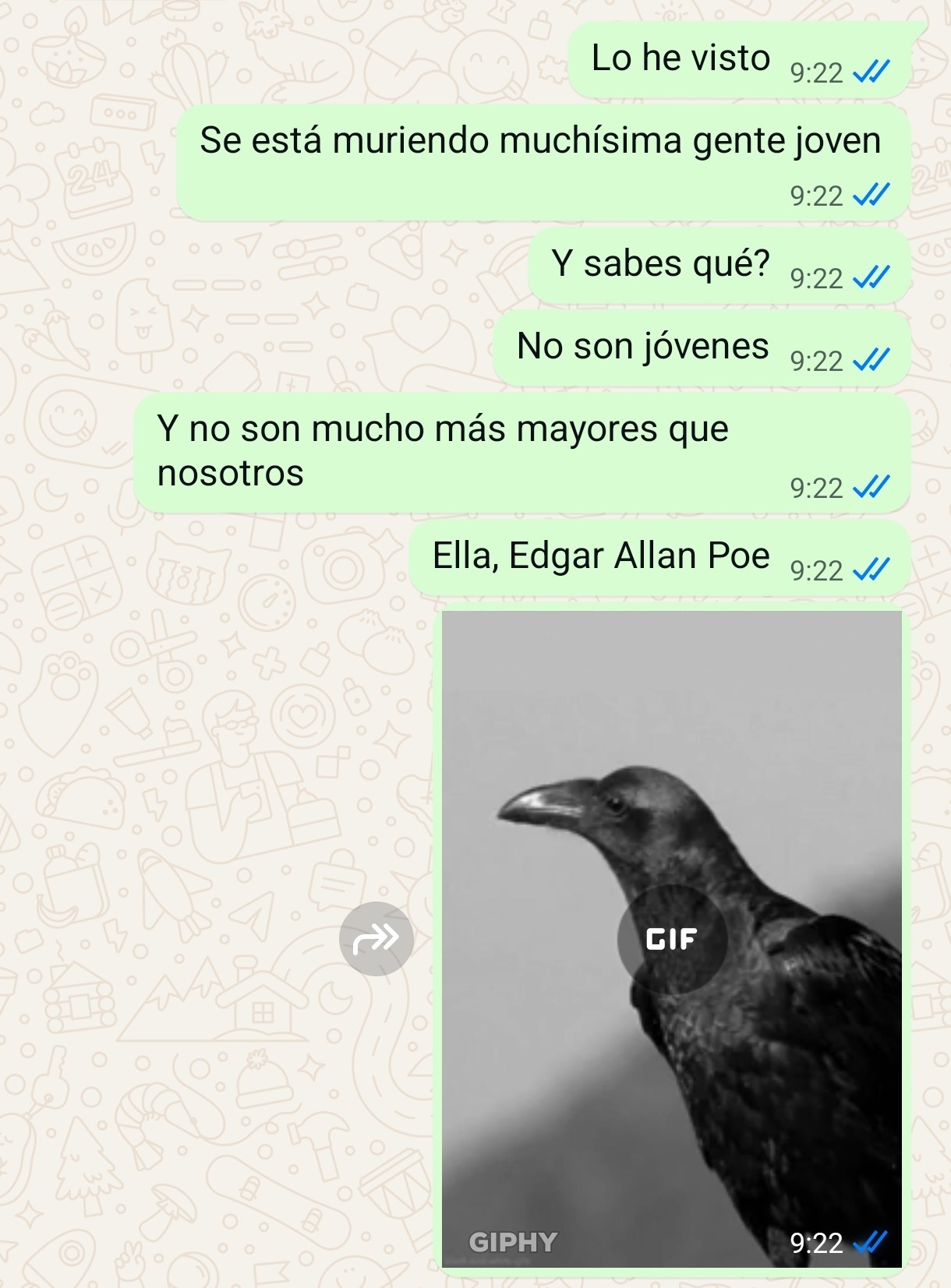The height and width of the screenshot is (1288, 951).
Task: Play the raven GIF message
Action: point(671,939)
